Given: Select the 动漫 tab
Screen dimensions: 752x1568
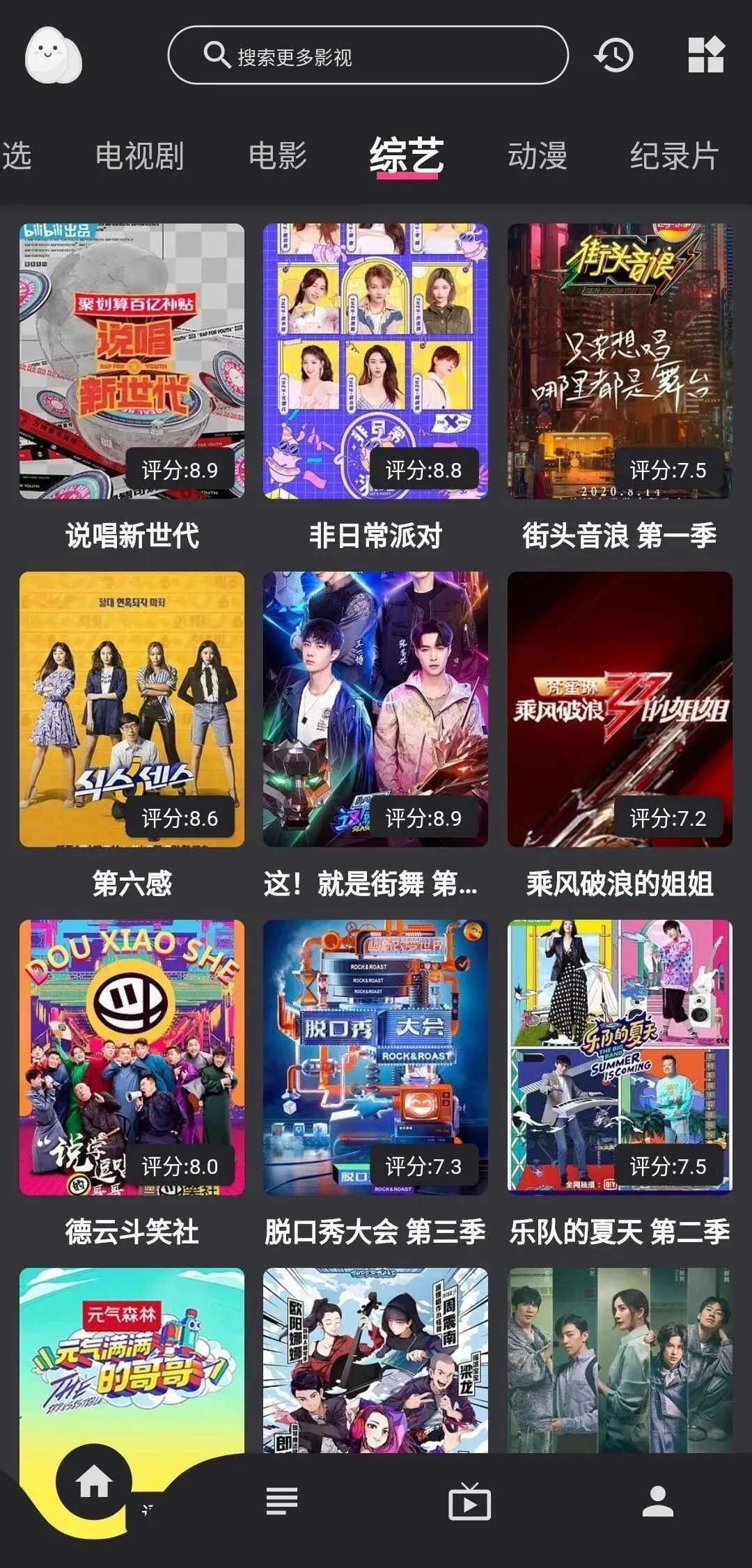Looking at the screenshot, I should [537, 155].
